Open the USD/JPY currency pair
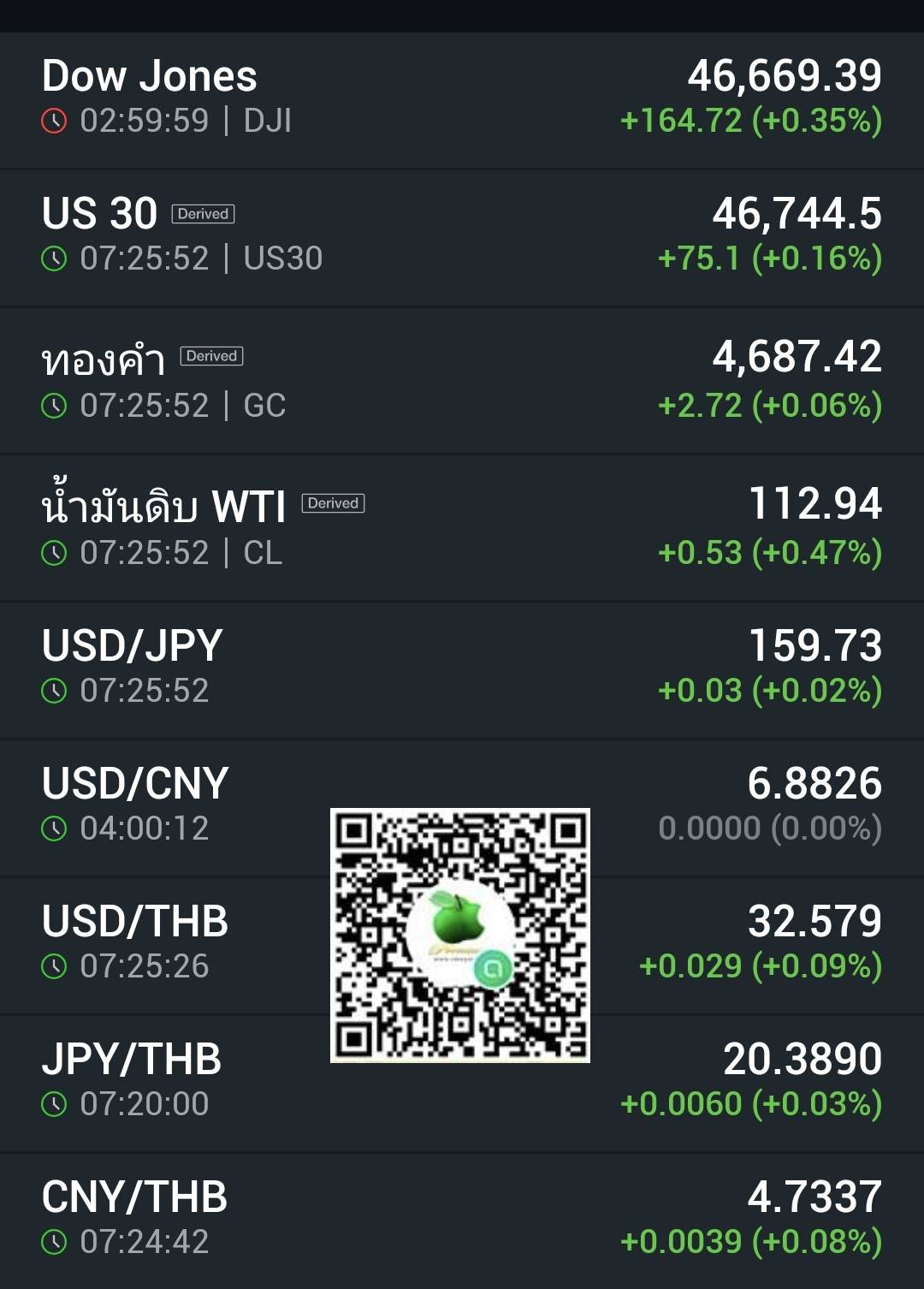The height and width of the screenshot is (1289, 924). point(133,646)
